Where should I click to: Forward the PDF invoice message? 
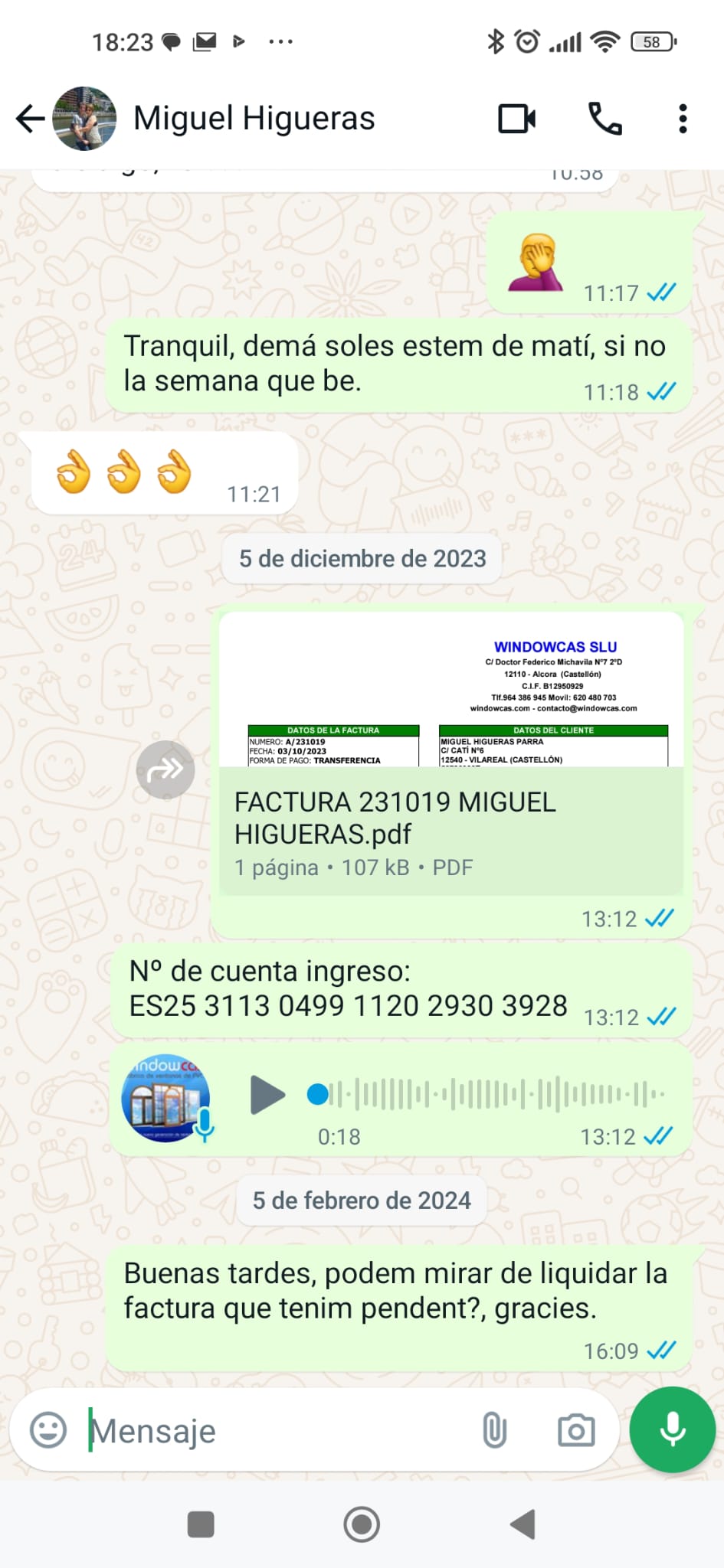coord(165,769)
